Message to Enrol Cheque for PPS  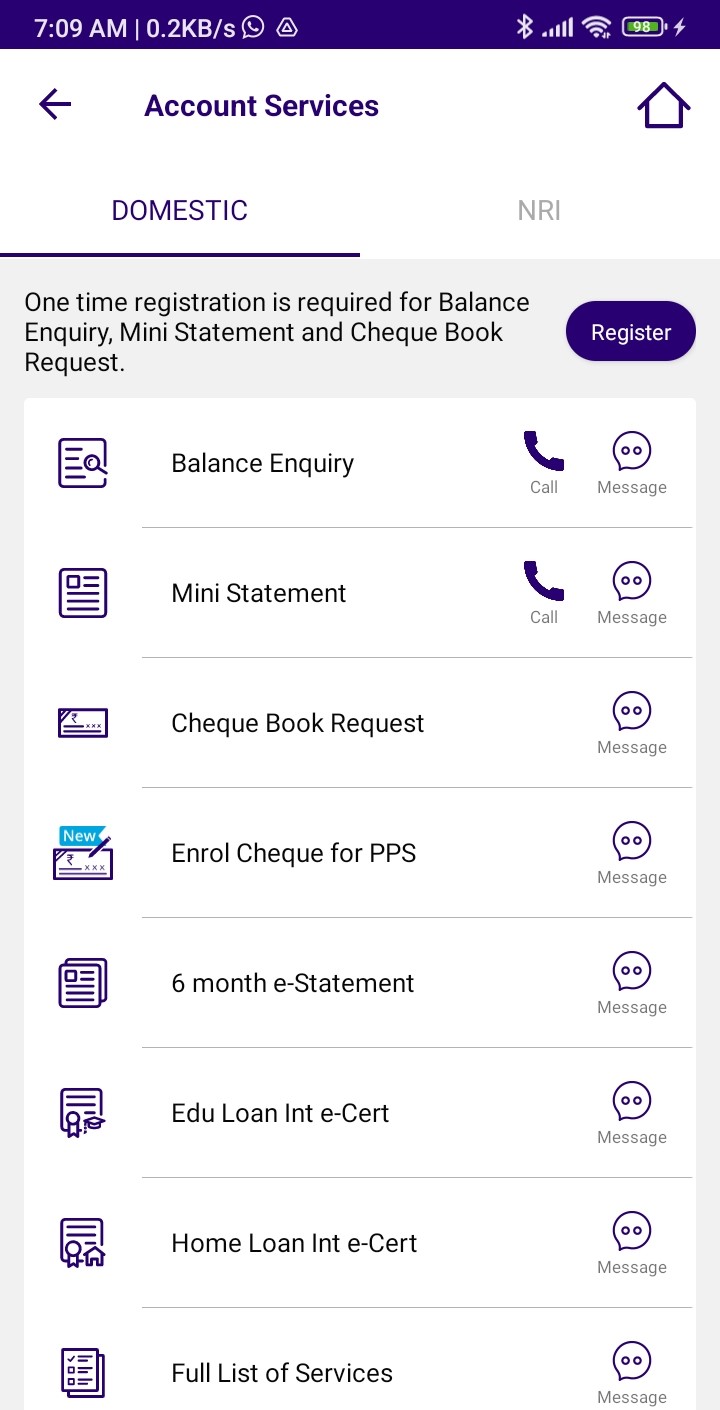(631, 852)
